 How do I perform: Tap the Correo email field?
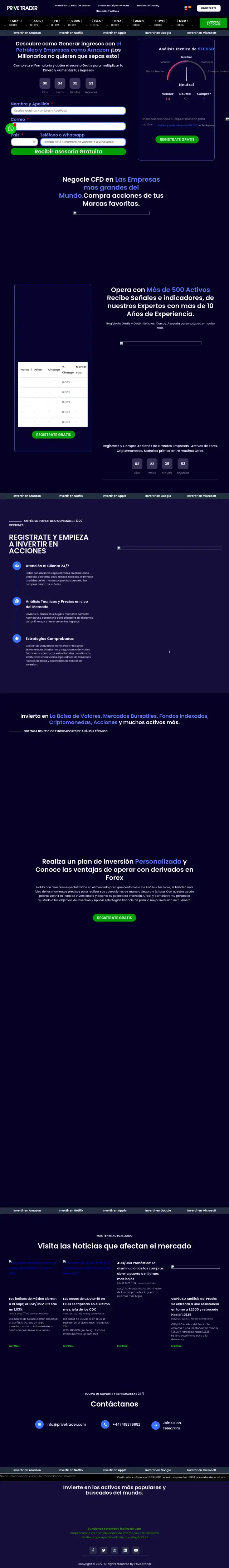click(x=68, y=126)
